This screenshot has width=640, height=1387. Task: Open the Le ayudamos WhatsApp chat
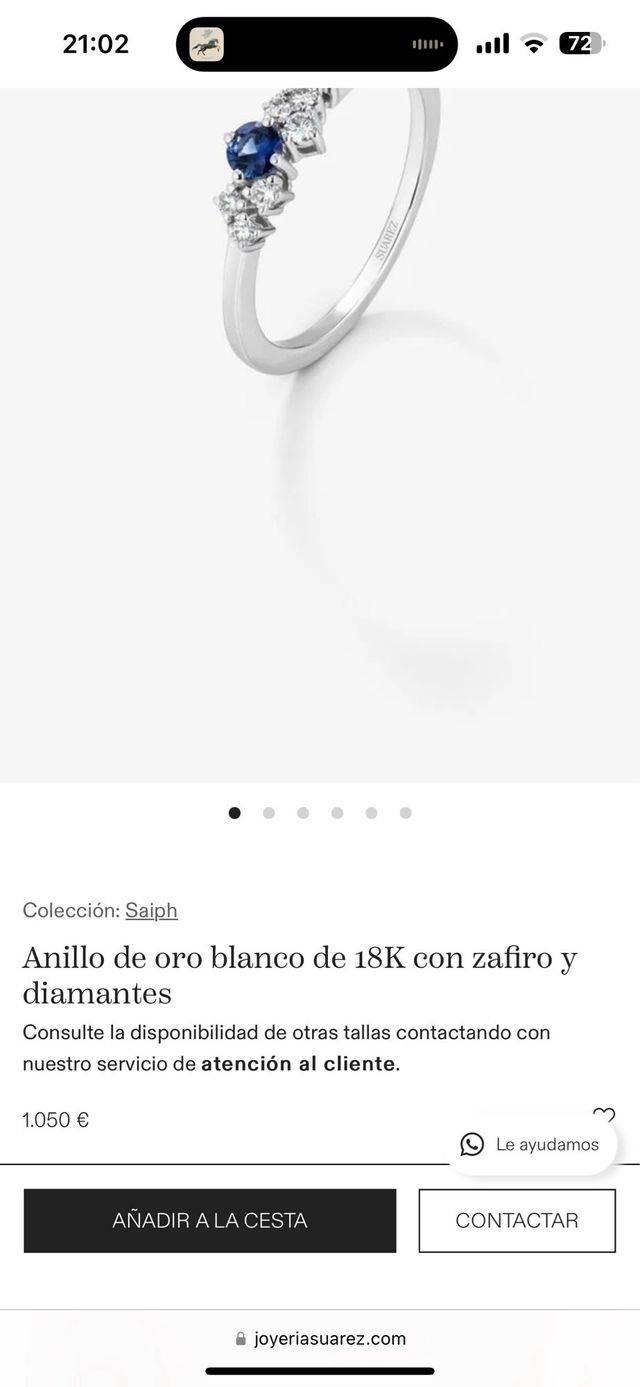(x=531, y=1145)
